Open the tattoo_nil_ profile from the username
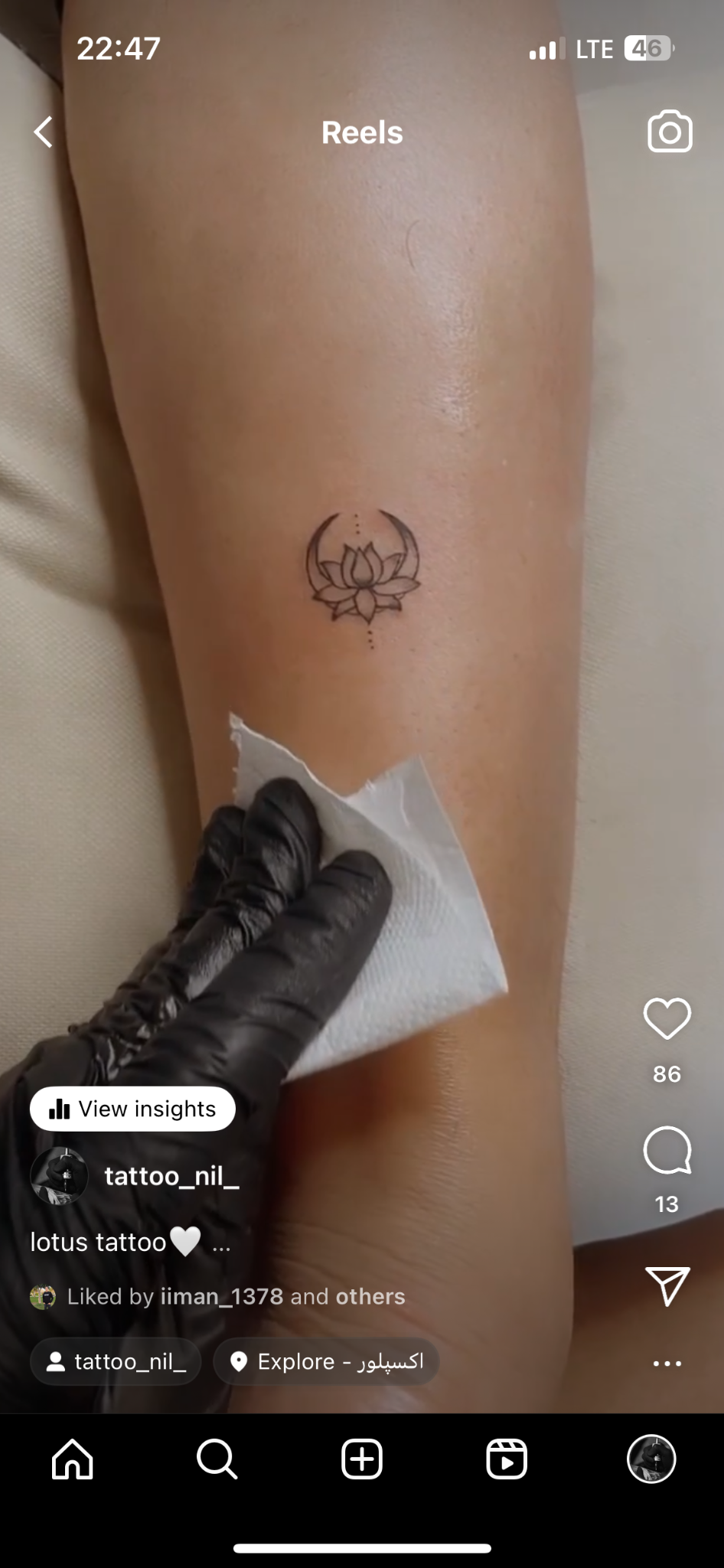Viewport: 724px width, 1568px height. pyautogui.click(x=171, y=1176)
